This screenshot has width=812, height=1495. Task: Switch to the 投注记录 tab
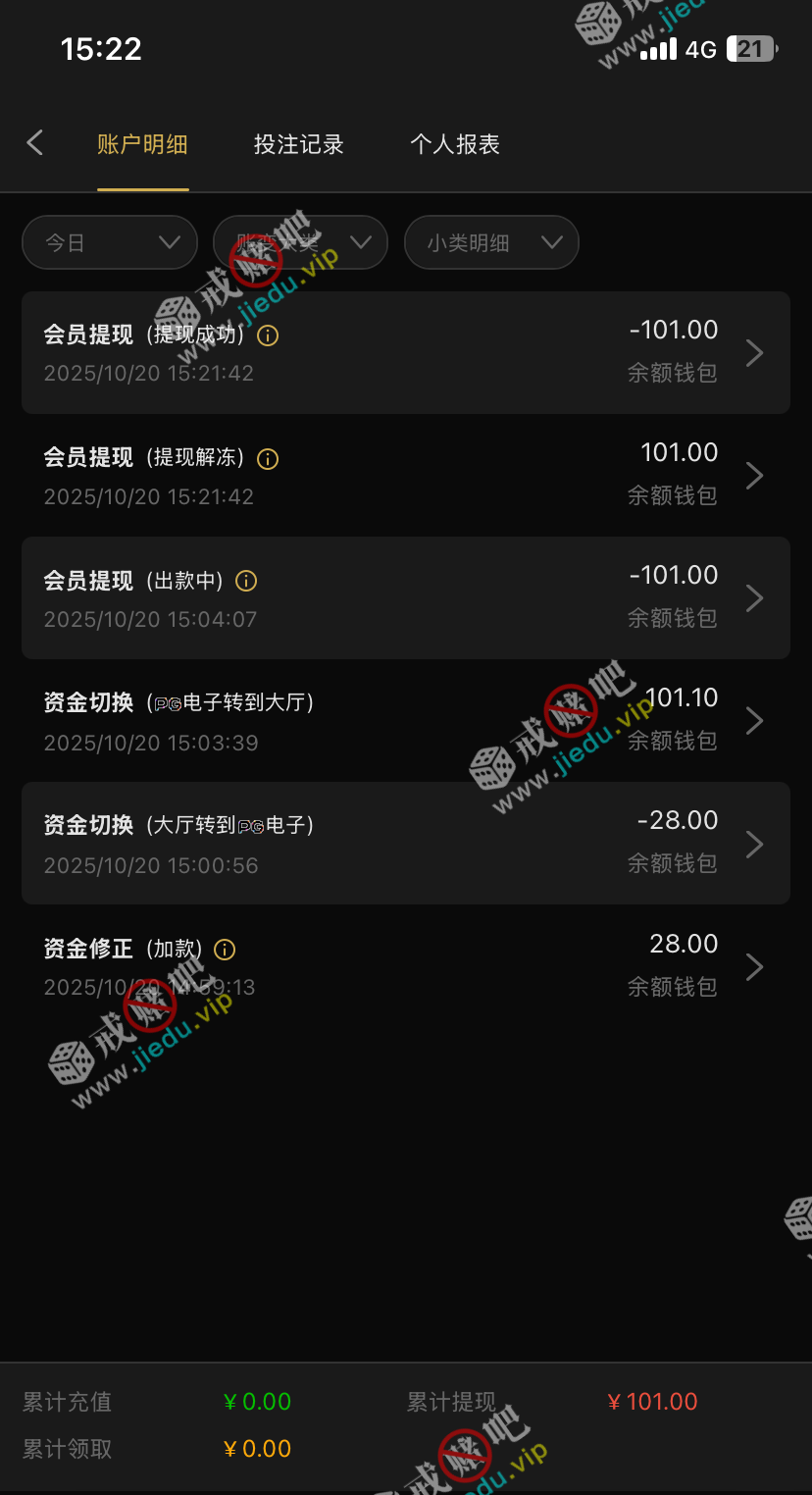(x=298, y=144)
